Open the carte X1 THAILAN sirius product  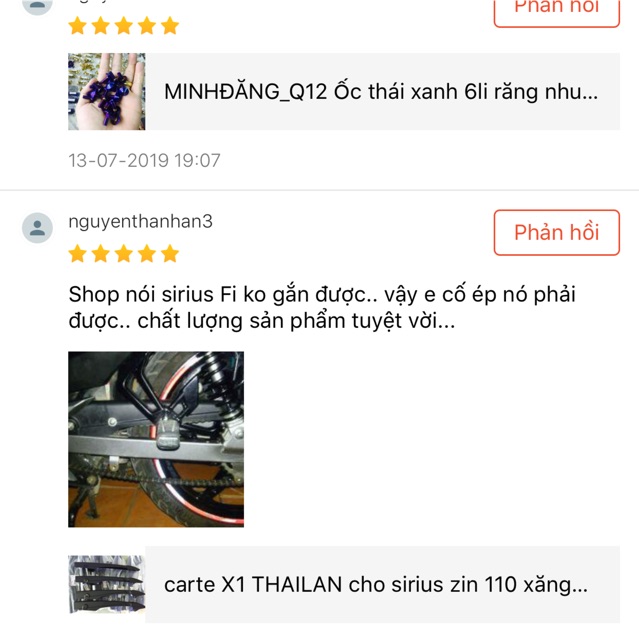[x=375, y=585]
